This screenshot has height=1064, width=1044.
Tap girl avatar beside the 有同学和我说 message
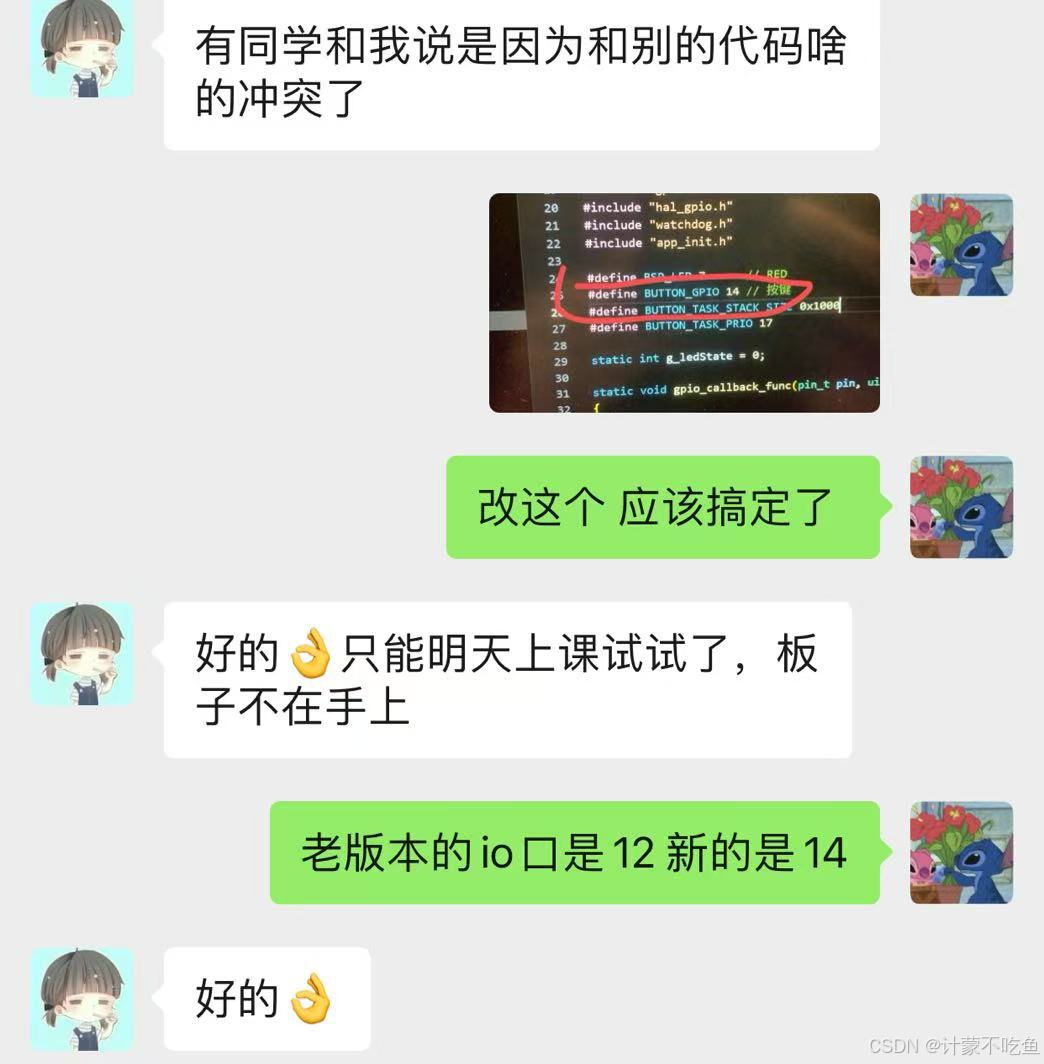[x=82, y=48]
